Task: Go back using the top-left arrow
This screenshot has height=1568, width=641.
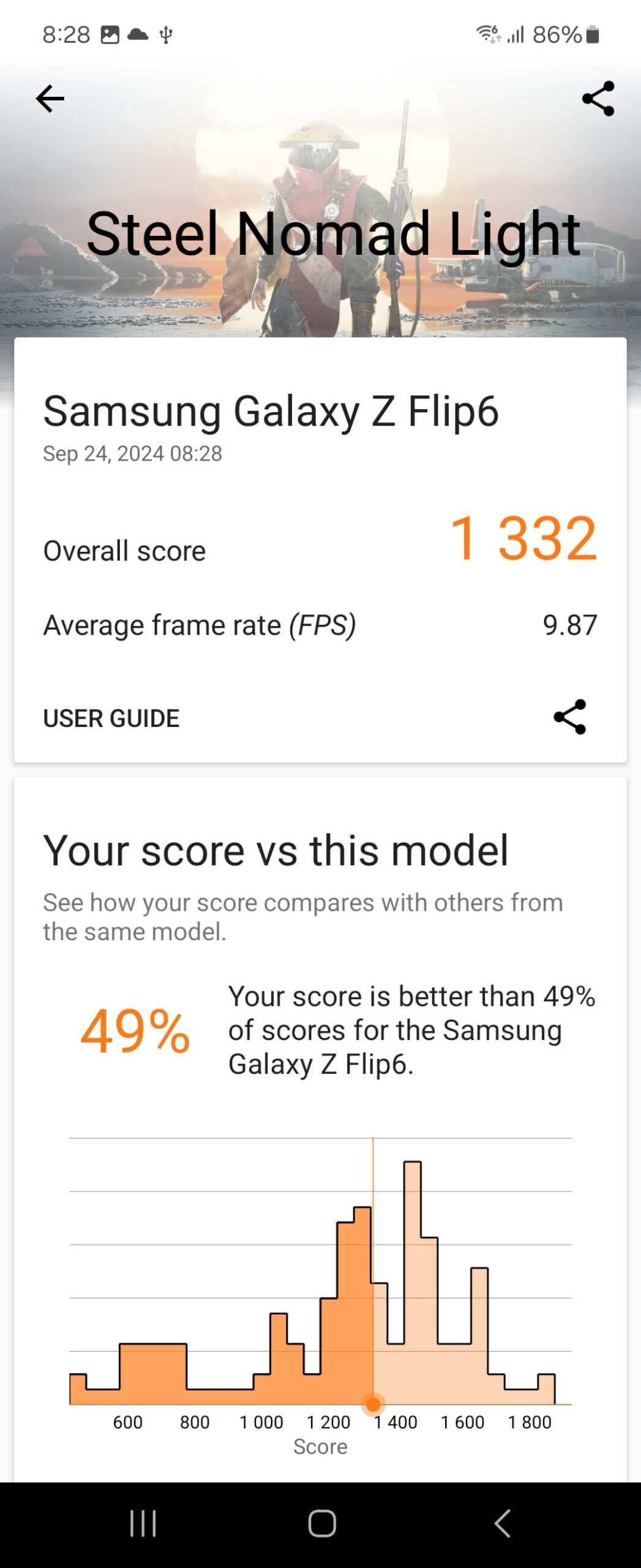Action: [x=50, y=99]
